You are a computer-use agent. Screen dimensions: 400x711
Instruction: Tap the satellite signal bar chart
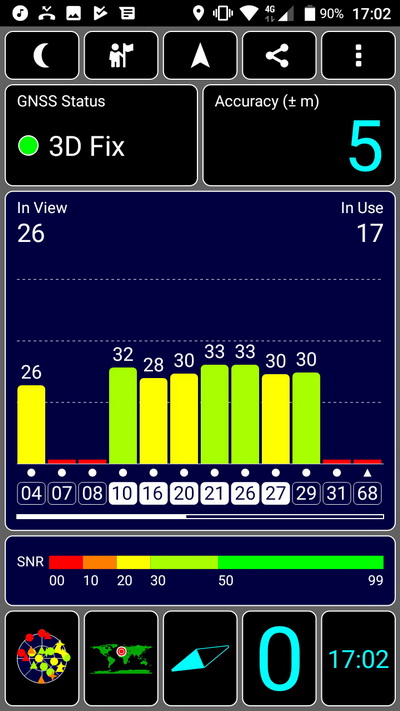(x=200, y=361)
